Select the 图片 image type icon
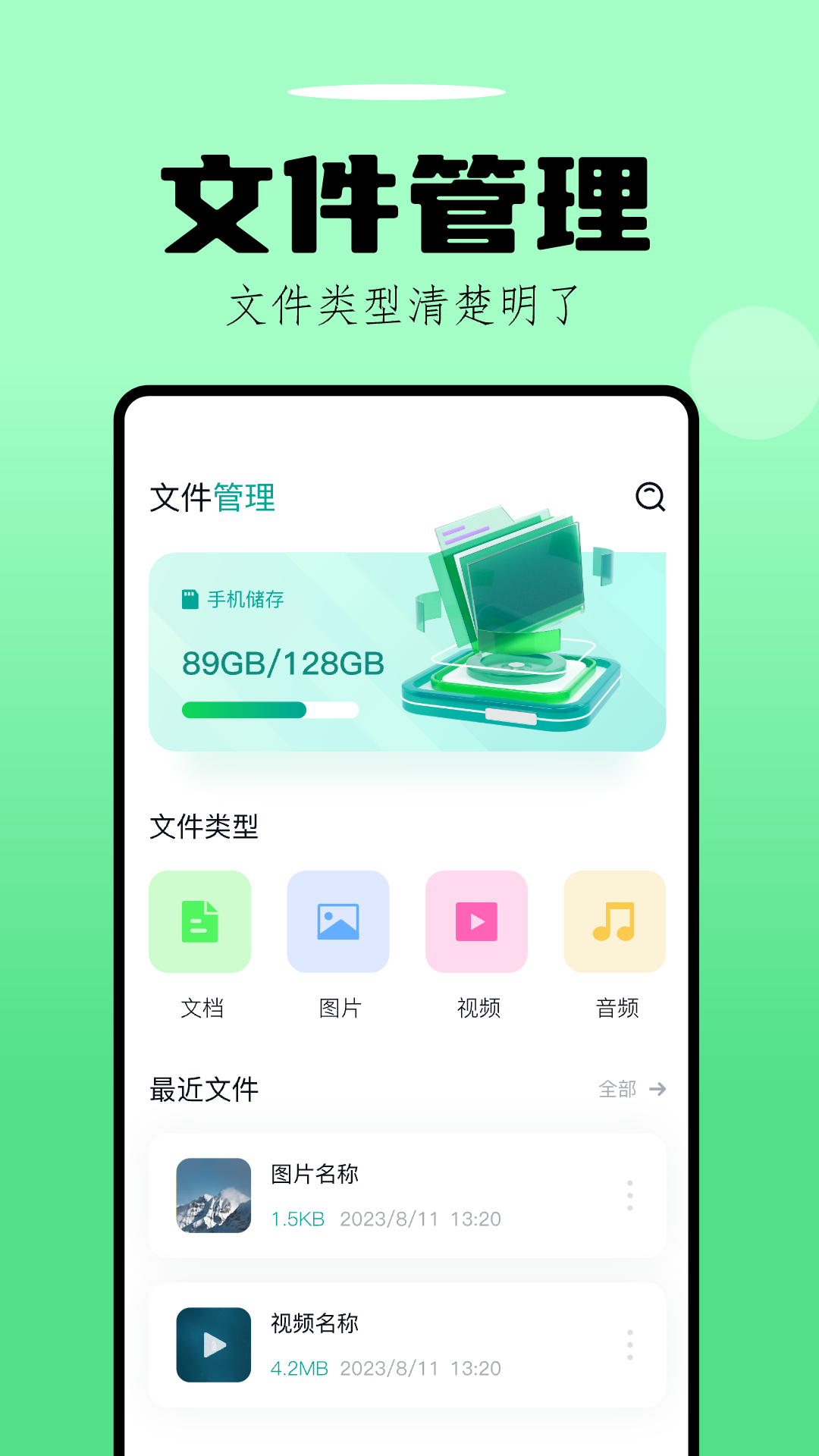Image resolution: width=819 pixels, height=1456 pixels. point(338,921)
